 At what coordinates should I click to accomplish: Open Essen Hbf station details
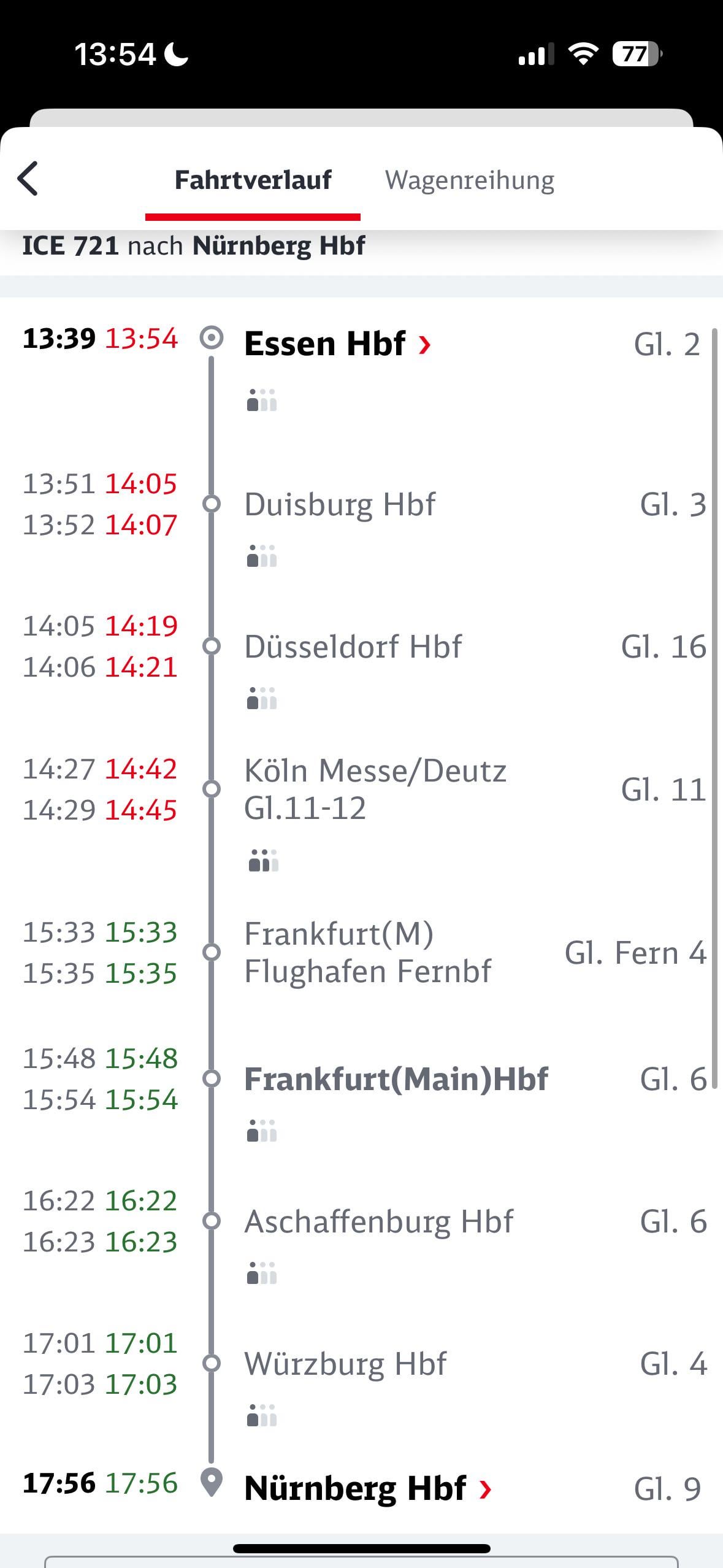pyautogui.click(x=337, y=344)
